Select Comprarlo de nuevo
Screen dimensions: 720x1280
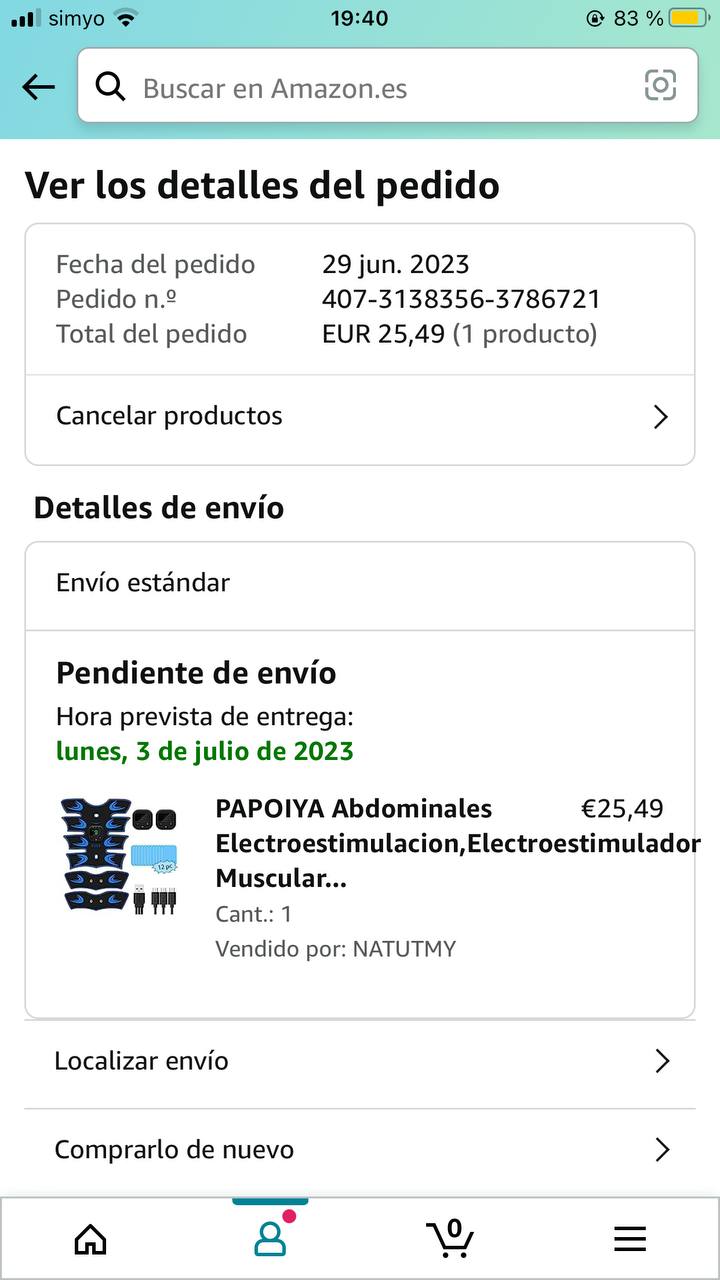point(360,1150)
